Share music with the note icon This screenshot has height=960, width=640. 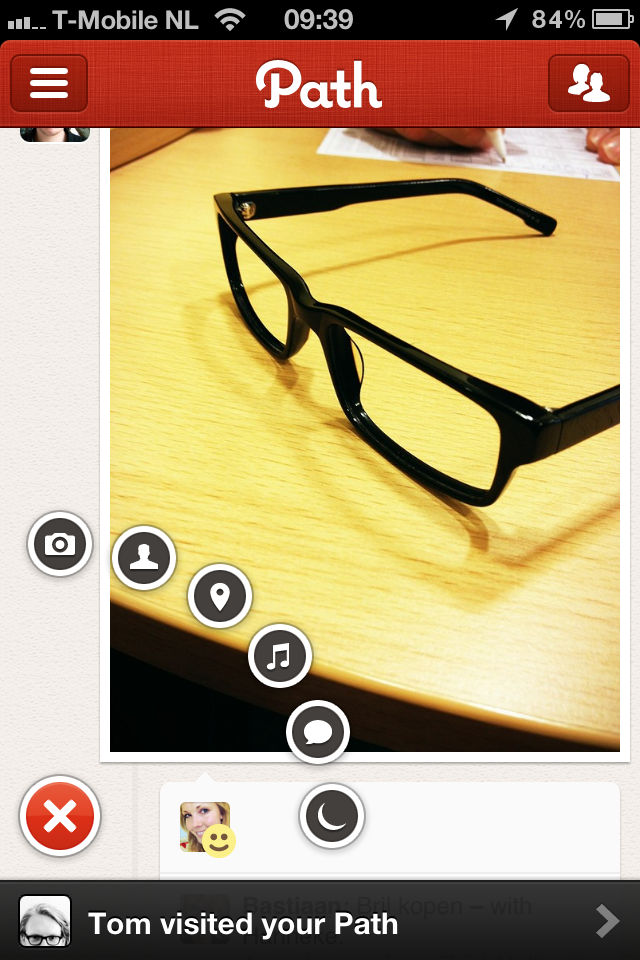pos(280,655)
